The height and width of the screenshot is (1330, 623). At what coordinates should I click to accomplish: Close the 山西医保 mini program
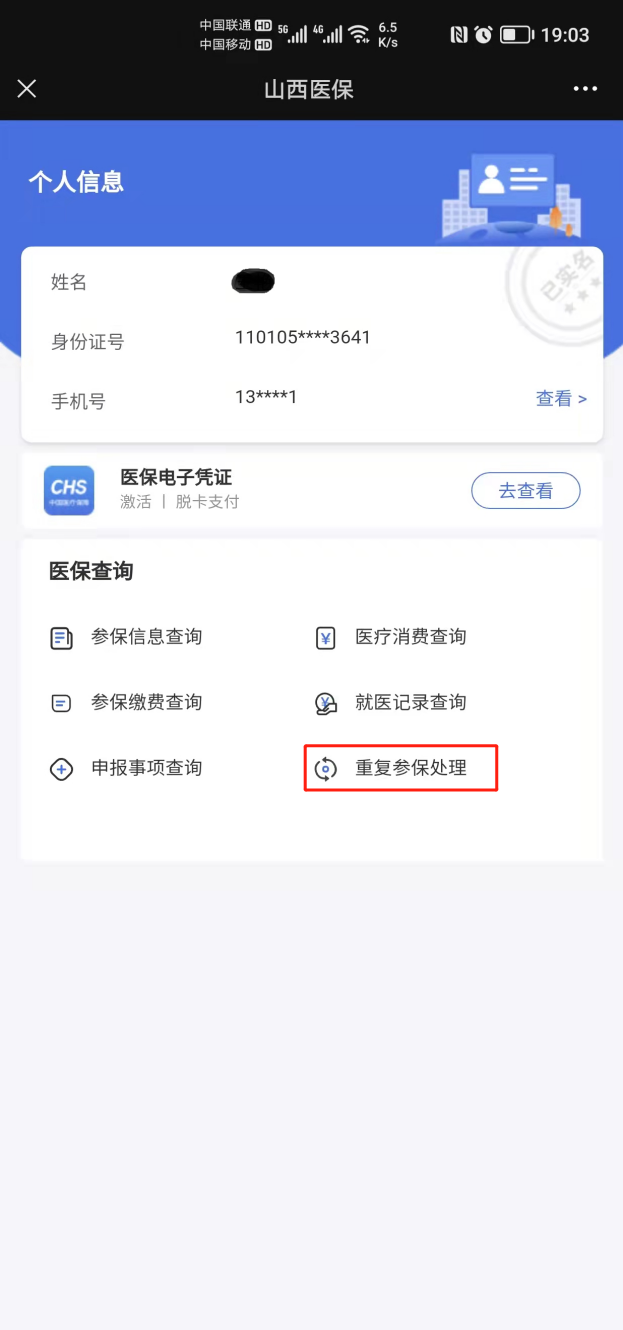[x=27, y=89]
